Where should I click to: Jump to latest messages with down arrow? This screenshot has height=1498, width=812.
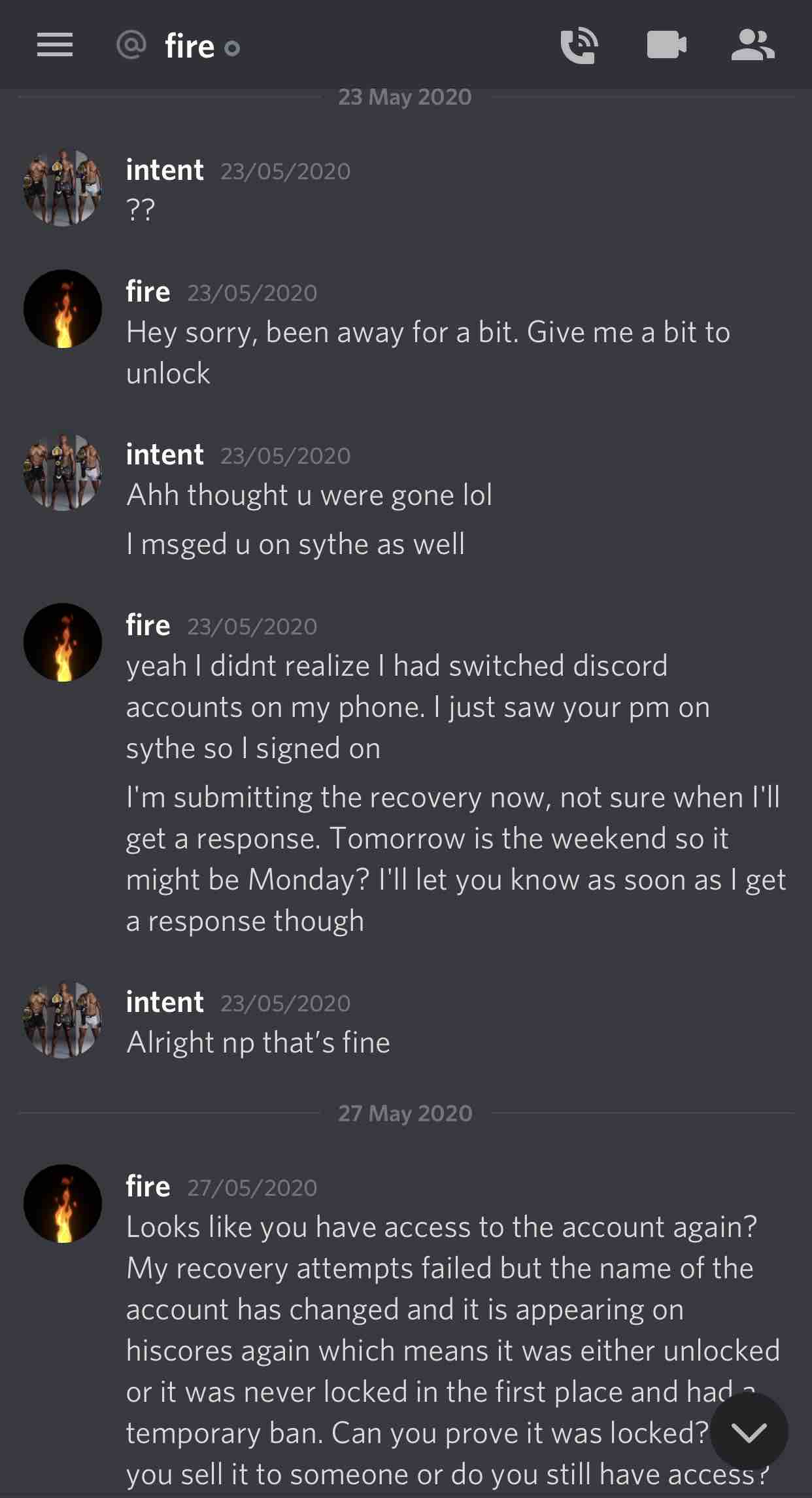[x=749, y=1432]
